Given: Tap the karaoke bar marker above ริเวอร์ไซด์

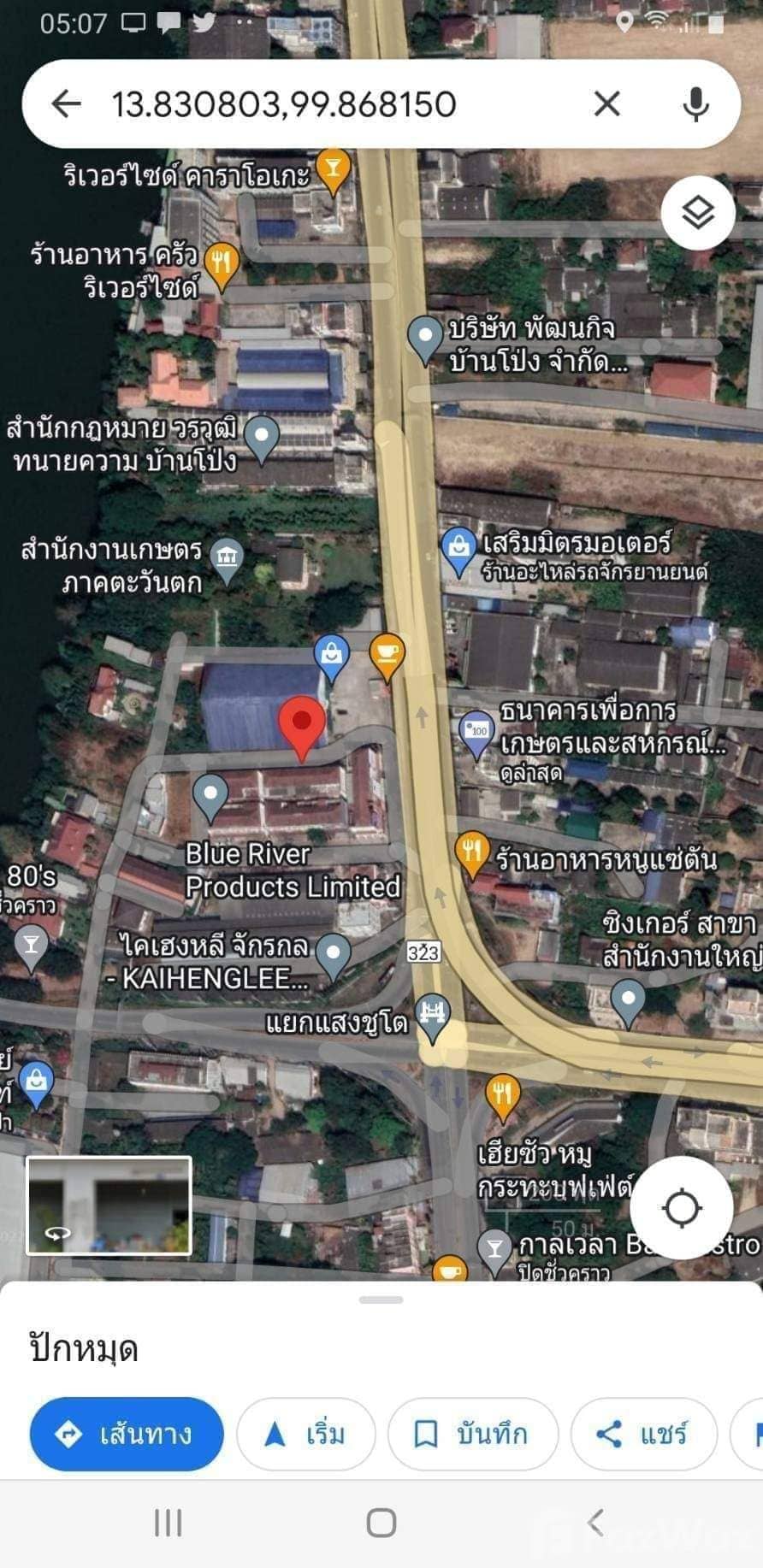Looking at the screenshot, I should (x=332, y=170).
